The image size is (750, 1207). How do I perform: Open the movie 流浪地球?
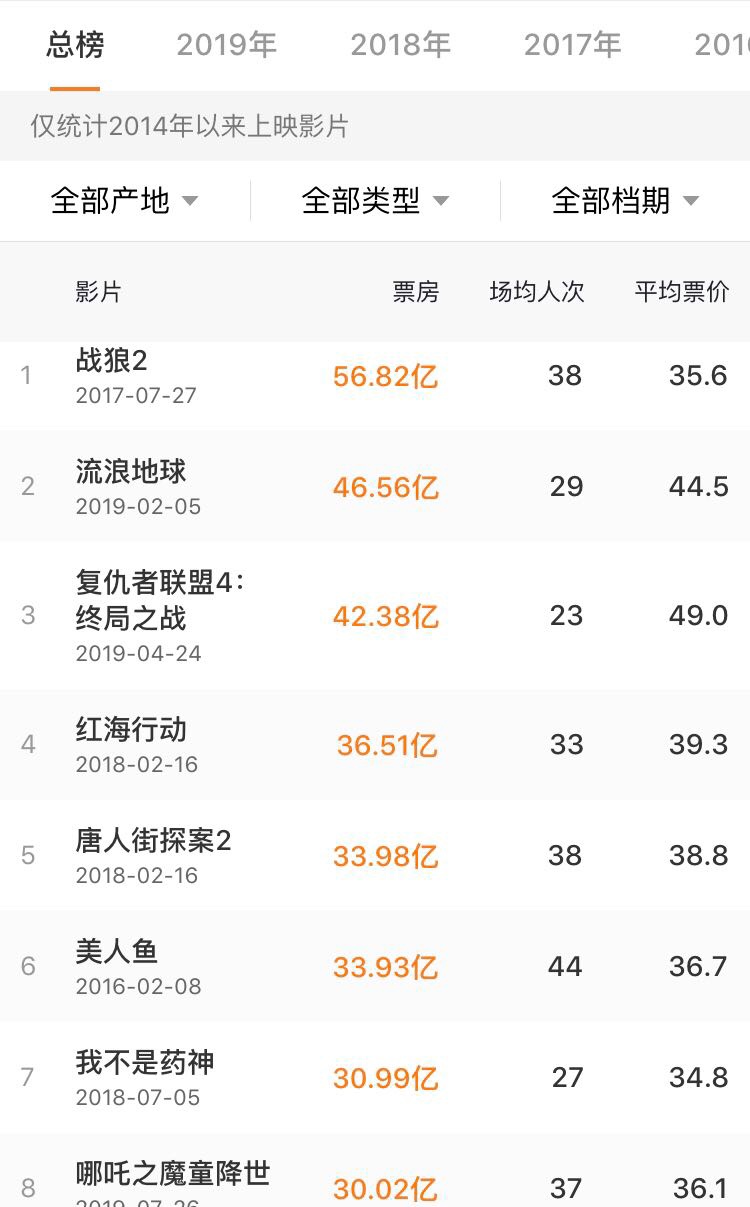[x=131, y=472]
